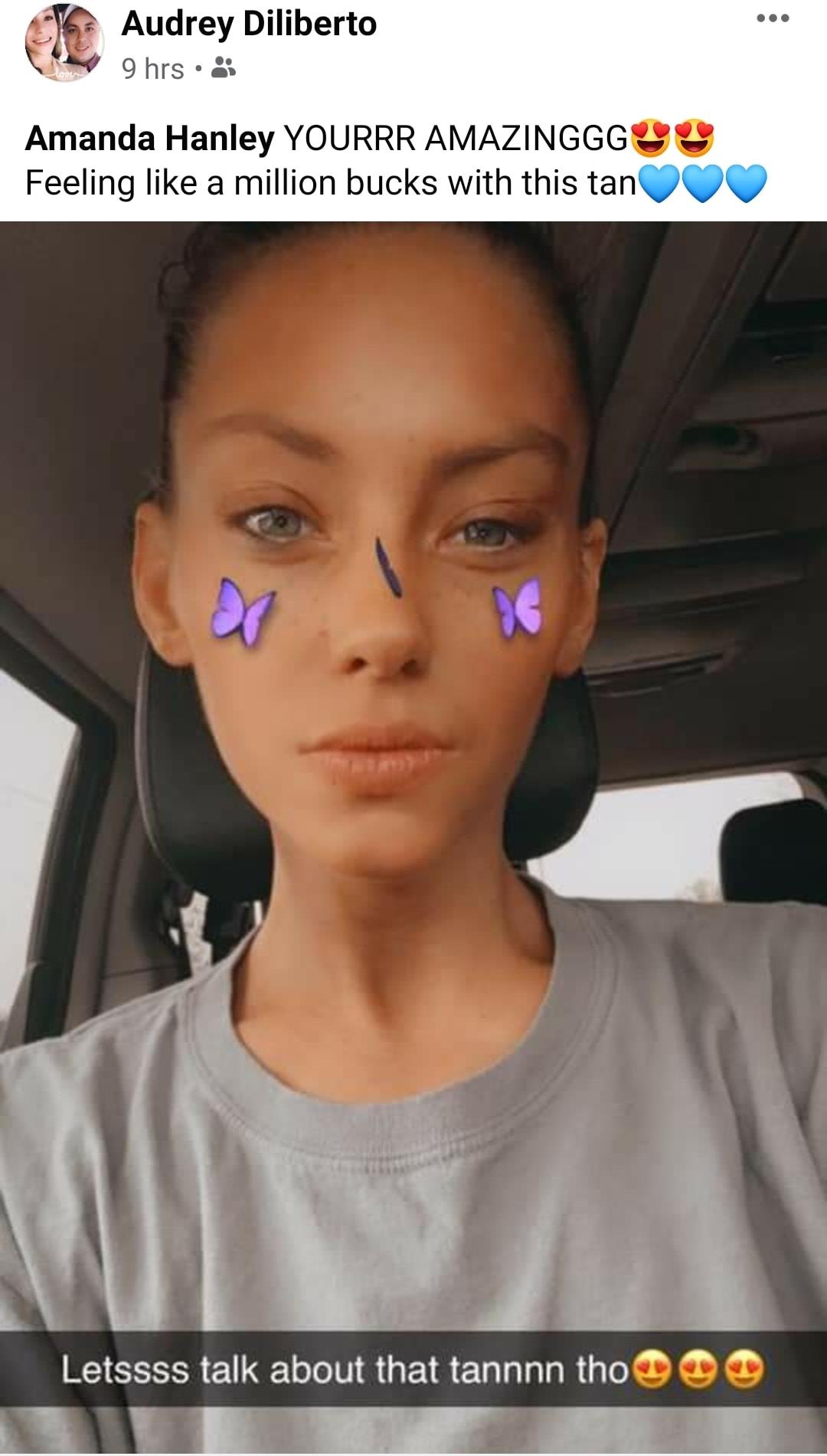The image size is (827, 1456).
Task: Open tagged profile Amanda Hanley
Action: tap(150, 139)
